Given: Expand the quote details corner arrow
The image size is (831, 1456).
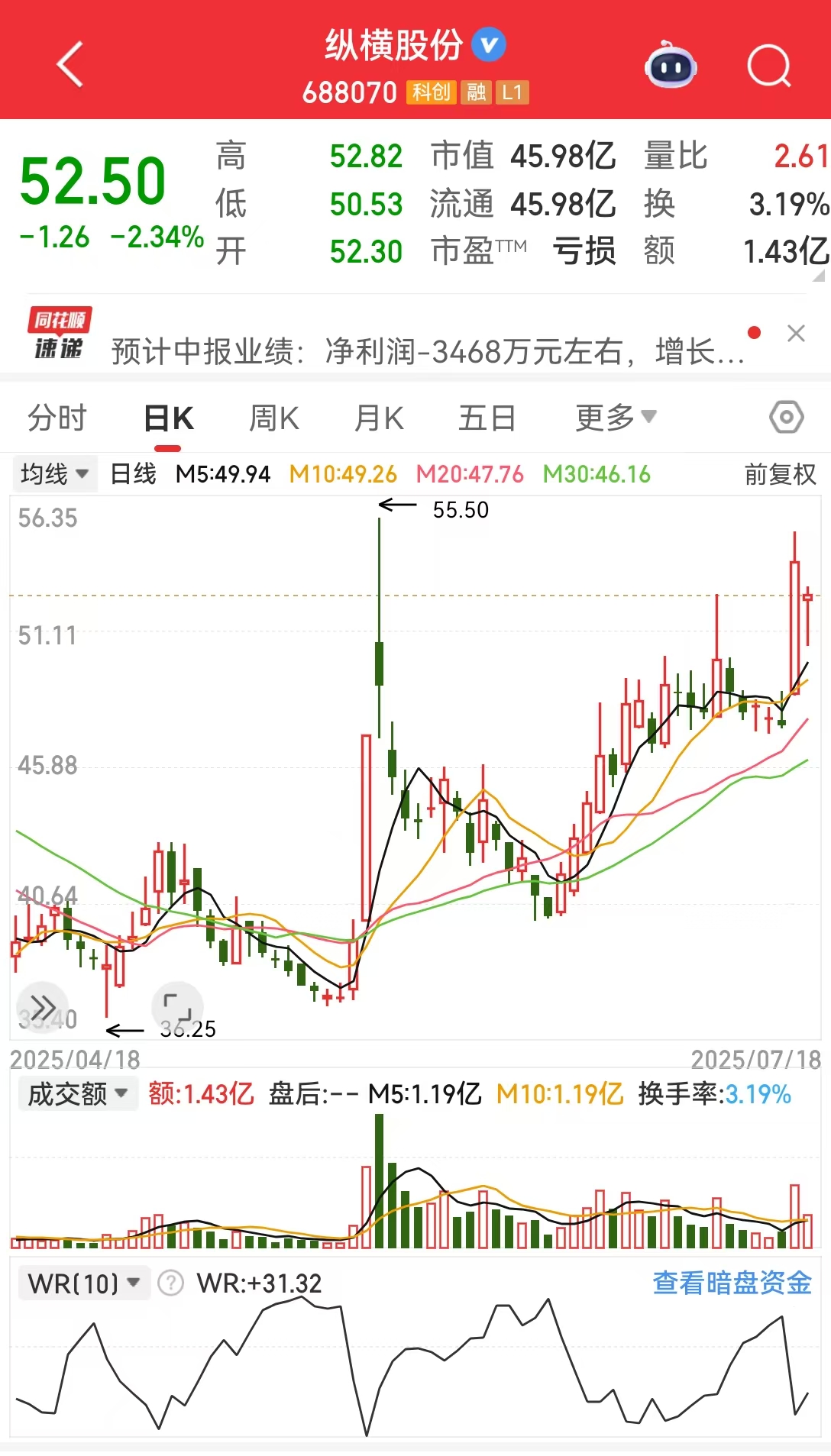Looking at the screenshot, I should point(819,276).
